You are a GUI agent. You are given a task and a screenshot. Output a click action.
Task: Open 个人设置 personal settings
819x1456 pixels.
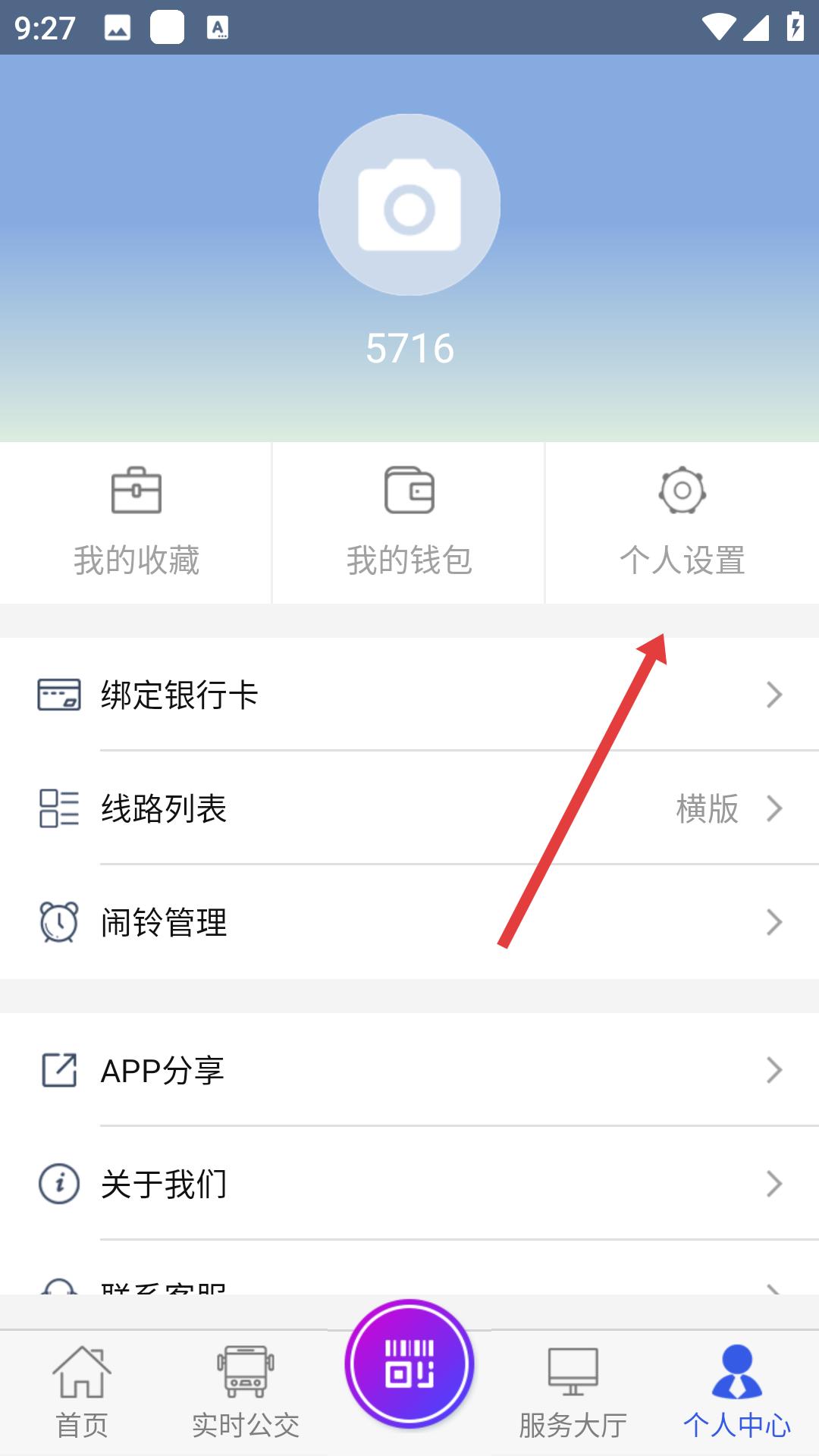coord(682,522)
